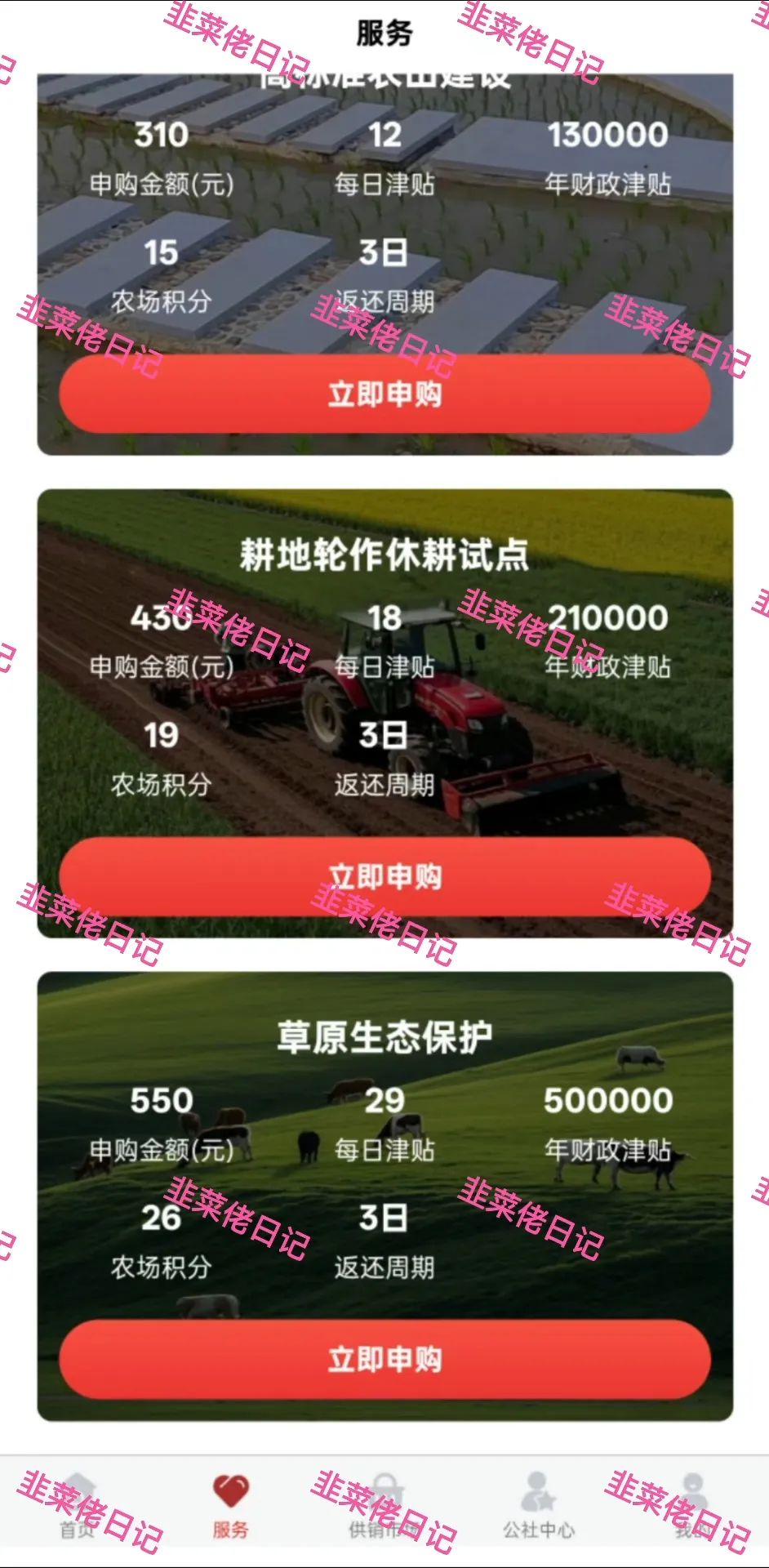This screenshot has width=769, height=1568.
Task: Tap 立即申购 under 耕地轮作休耕试点
Action: 384,876
